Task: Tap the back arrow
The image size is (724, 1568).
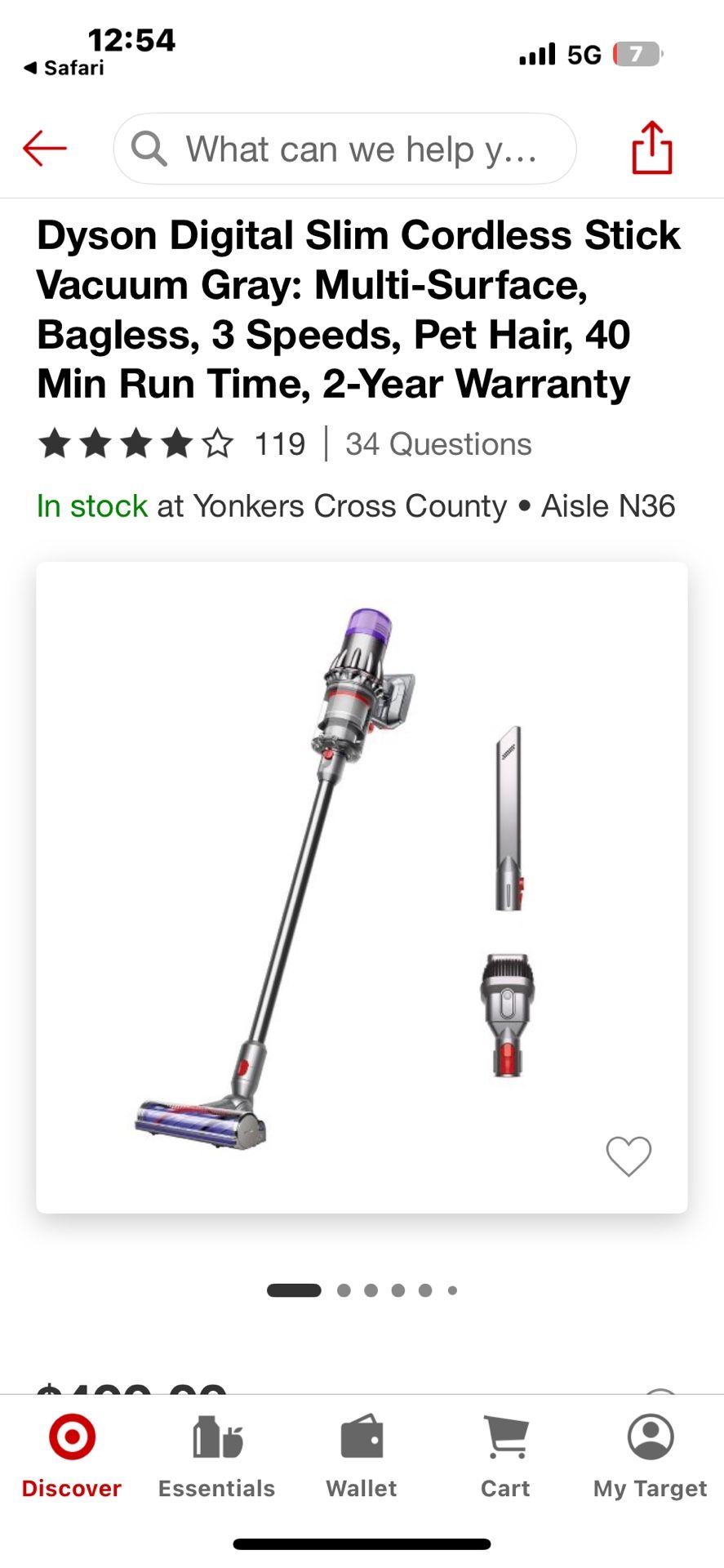Action: (x=45, y=148)
